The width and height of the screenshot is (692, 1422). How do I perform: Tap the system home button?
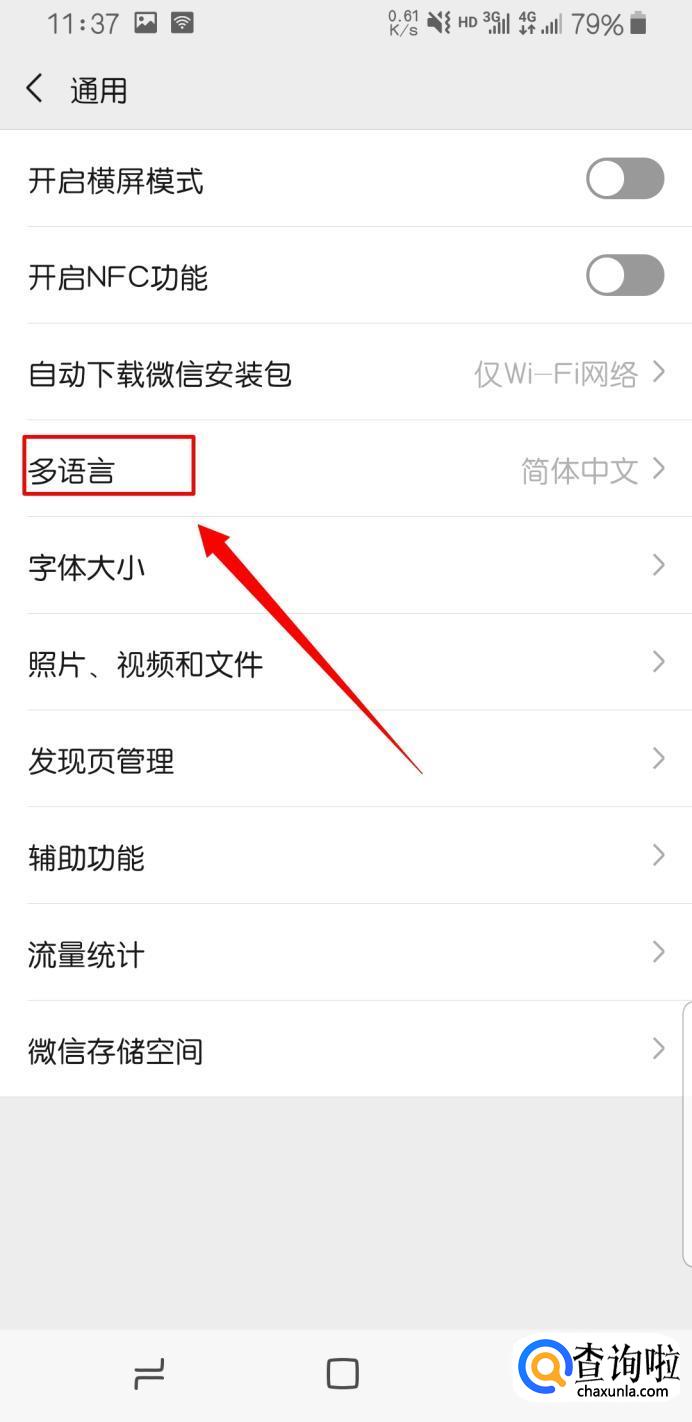click(x=343, y=1373)
